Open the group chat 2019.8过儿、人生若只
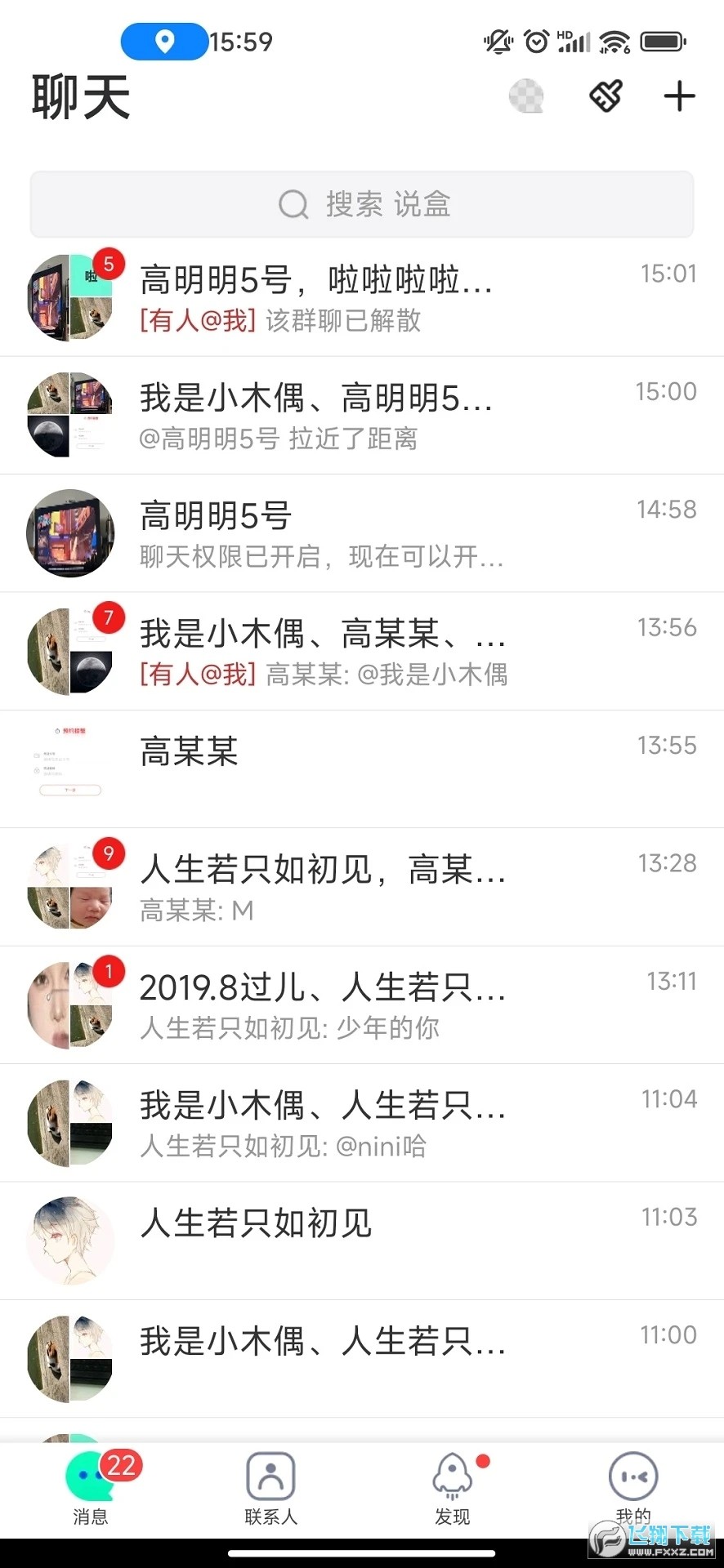 click(362, 1005)
